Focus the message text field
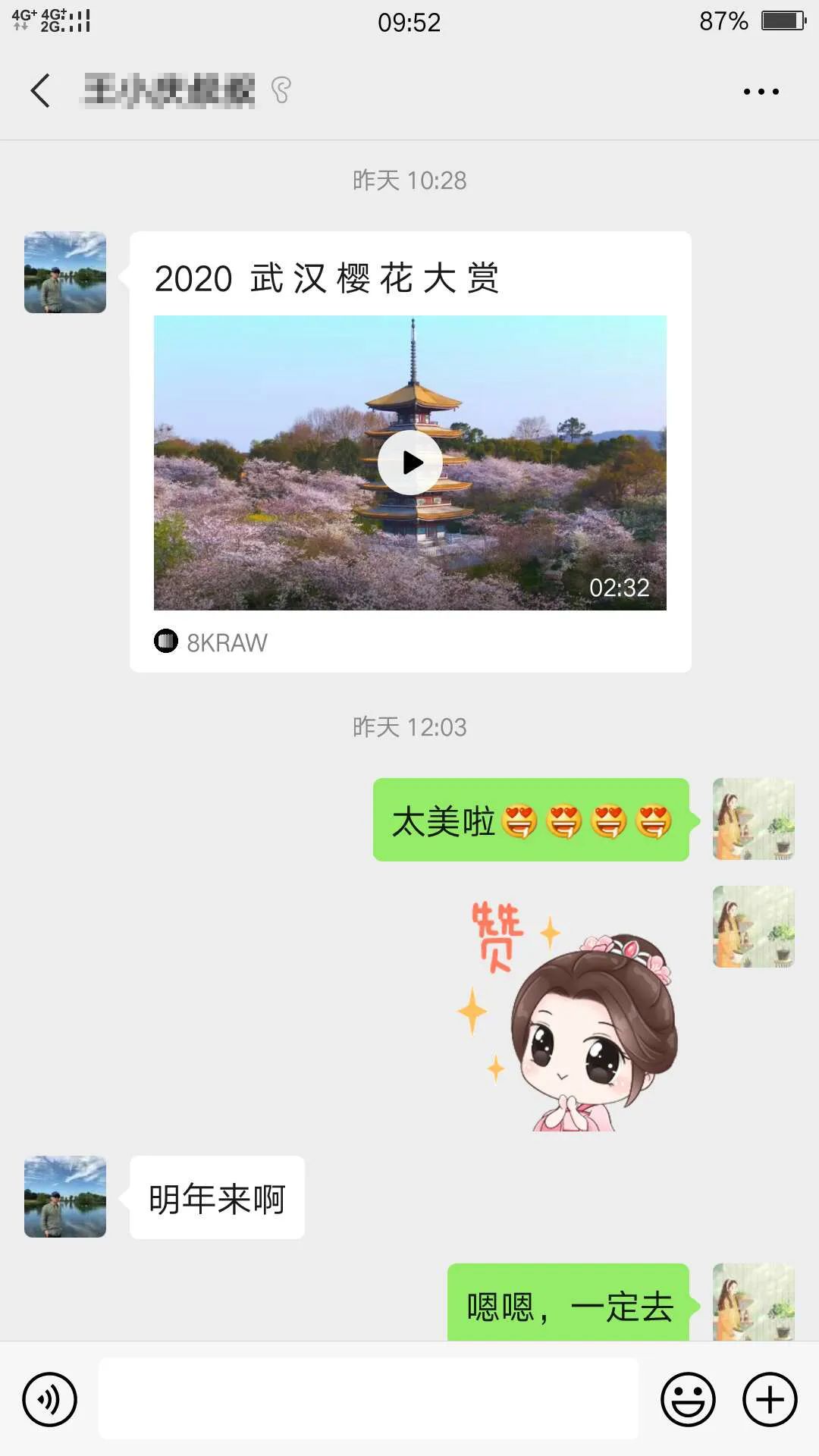819x1456 pixels. click(x=369, y=1399)
